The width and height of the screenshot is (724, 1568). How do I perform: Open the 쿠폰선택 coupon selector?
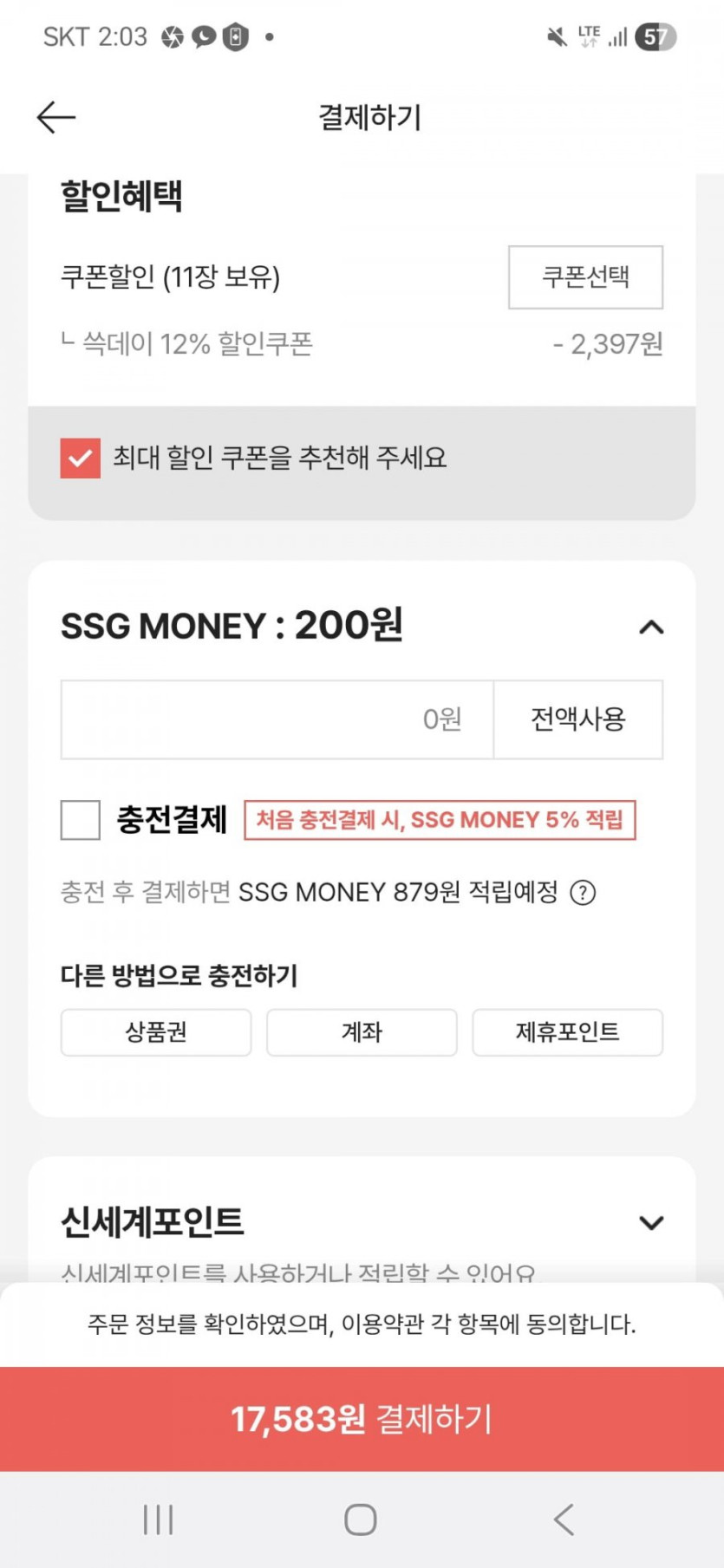(x=585, y=277)
